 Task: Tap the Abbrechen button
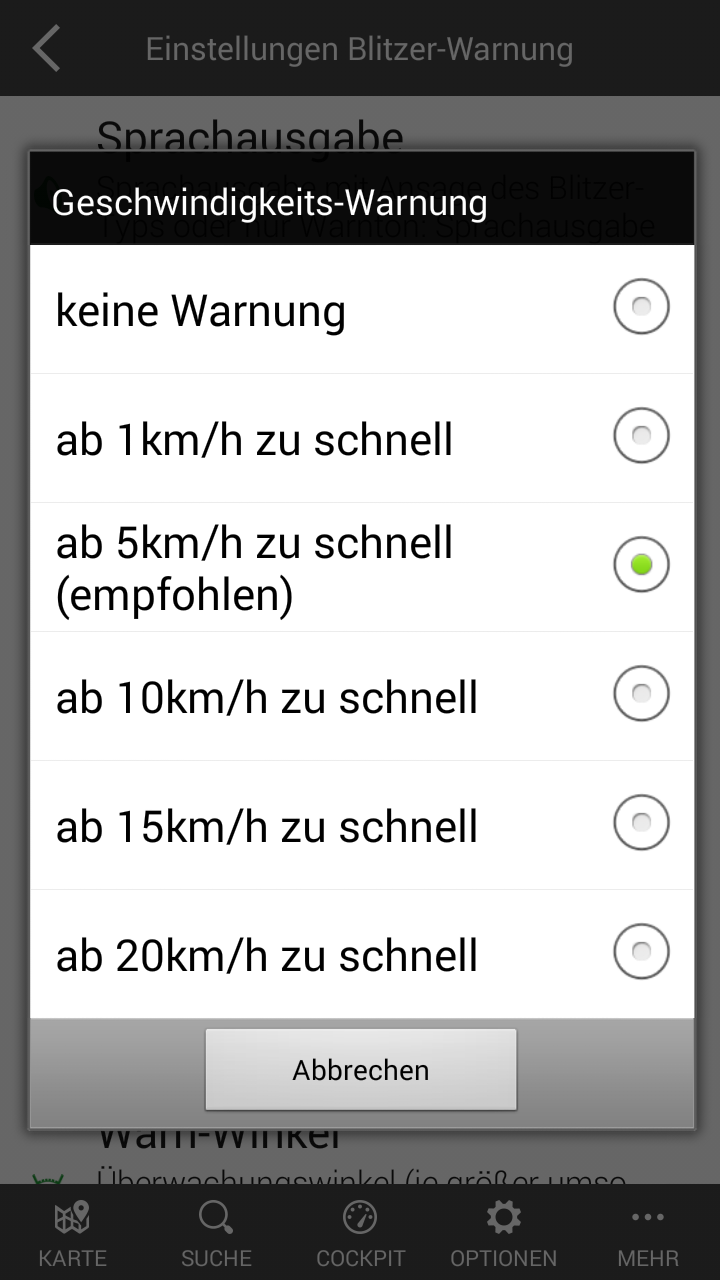361,1070
